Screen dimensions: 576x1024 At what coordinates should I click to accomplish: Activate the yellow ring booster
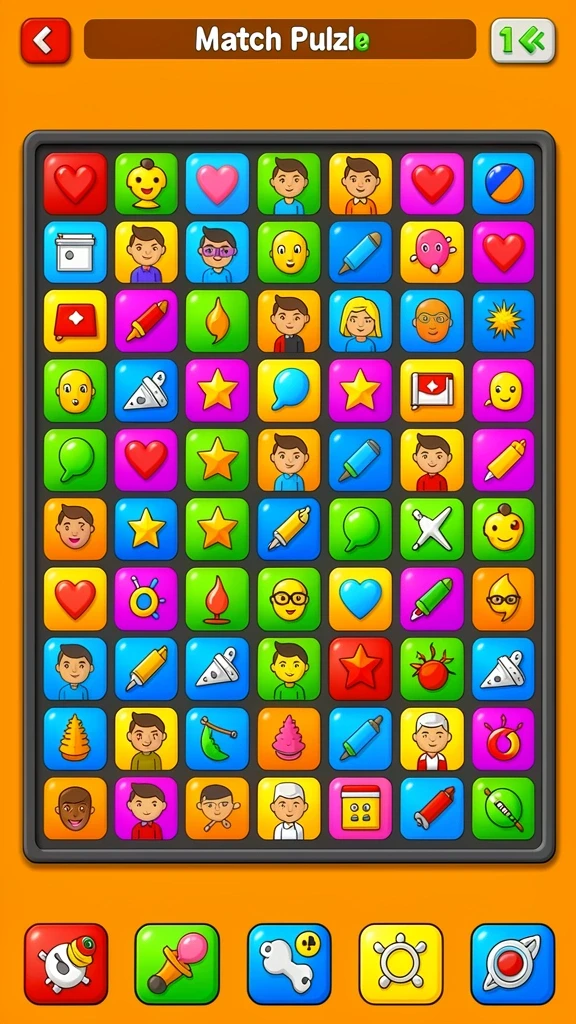click(x=401, y=964)
